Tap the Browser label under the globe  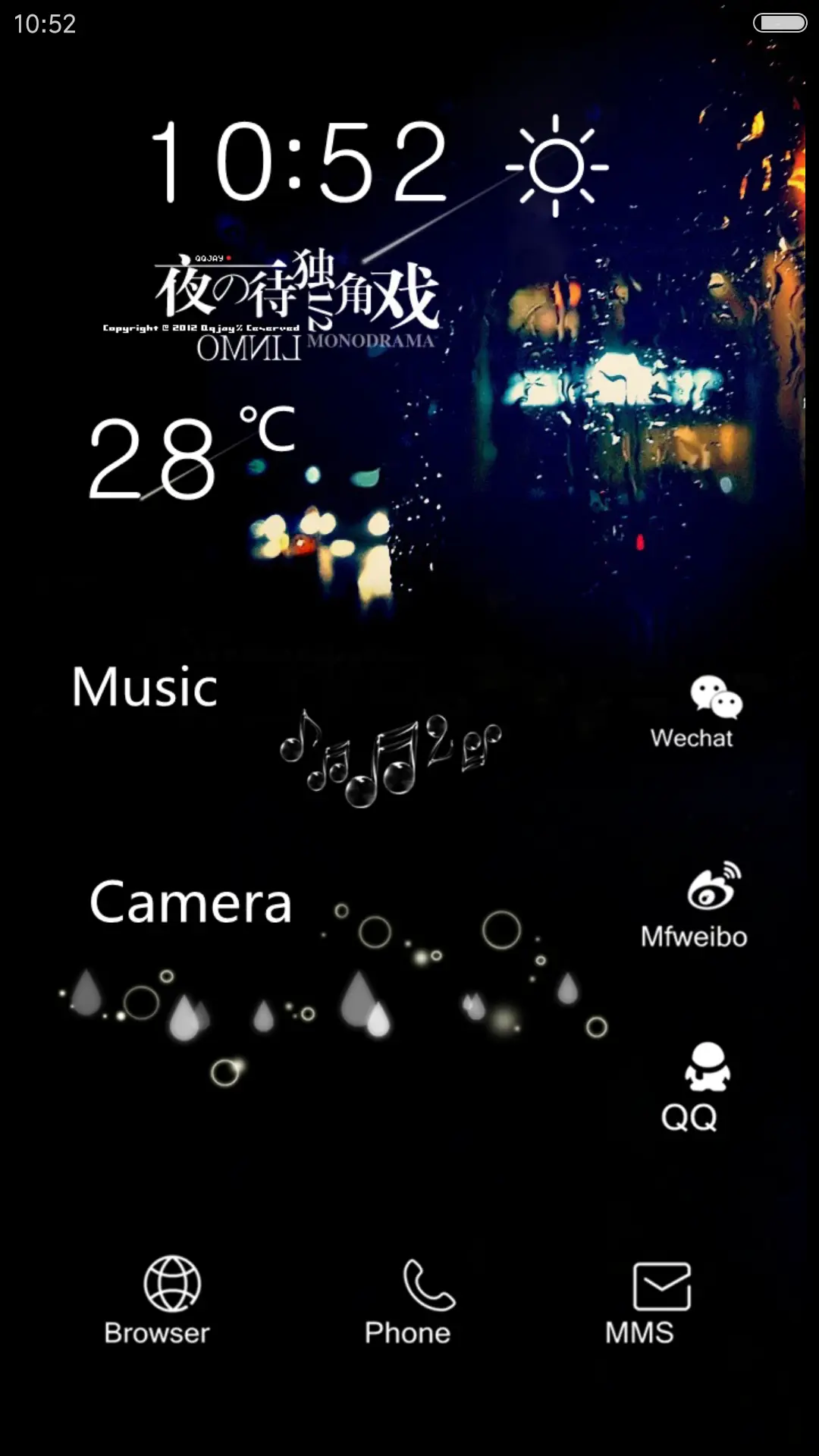pos(157,1331)
